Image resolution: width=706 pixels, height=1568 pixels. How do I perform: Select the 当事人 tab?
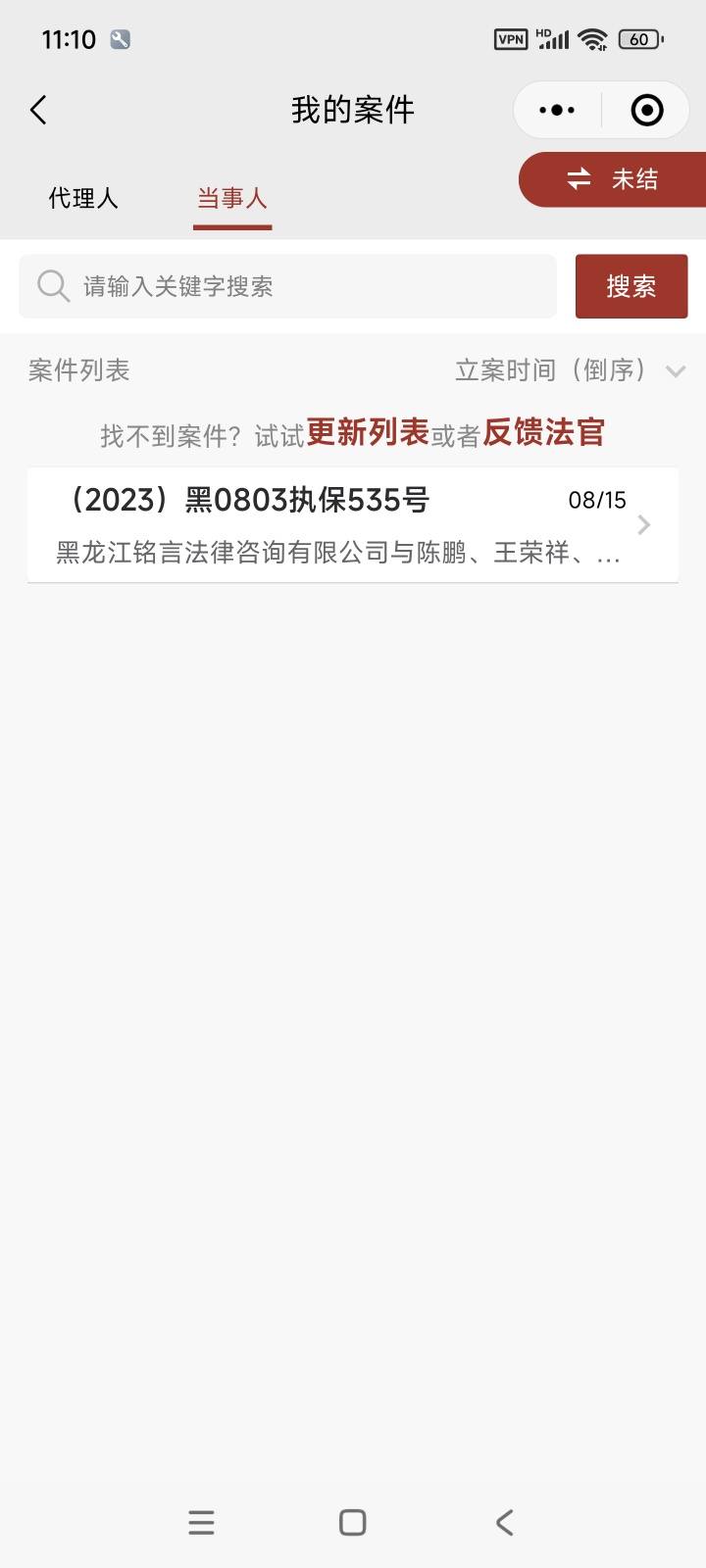click(x=232, y=198)
